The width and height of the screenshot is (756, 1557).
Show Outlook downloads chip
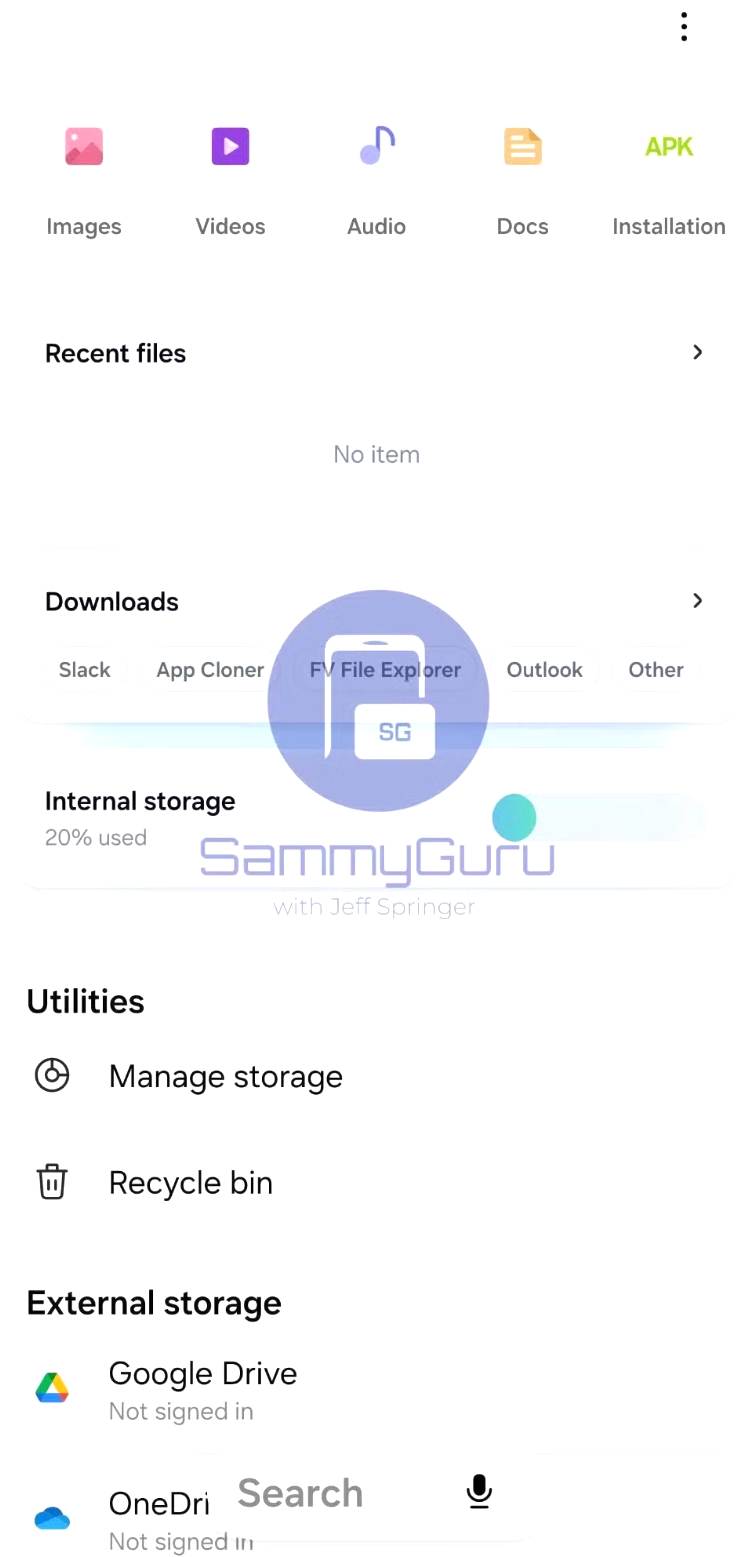coord(544,670)
